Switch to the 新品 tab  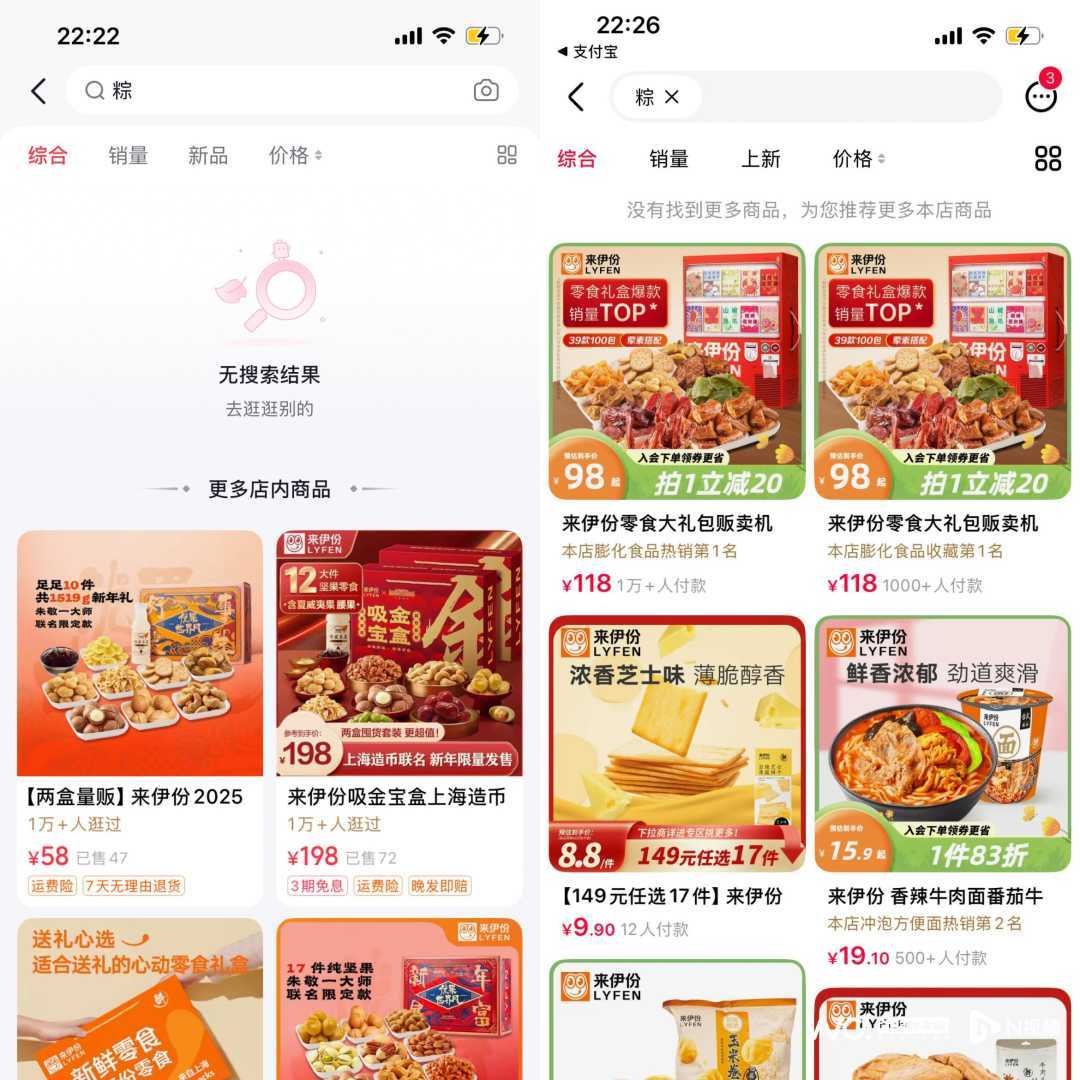[208, 156]
